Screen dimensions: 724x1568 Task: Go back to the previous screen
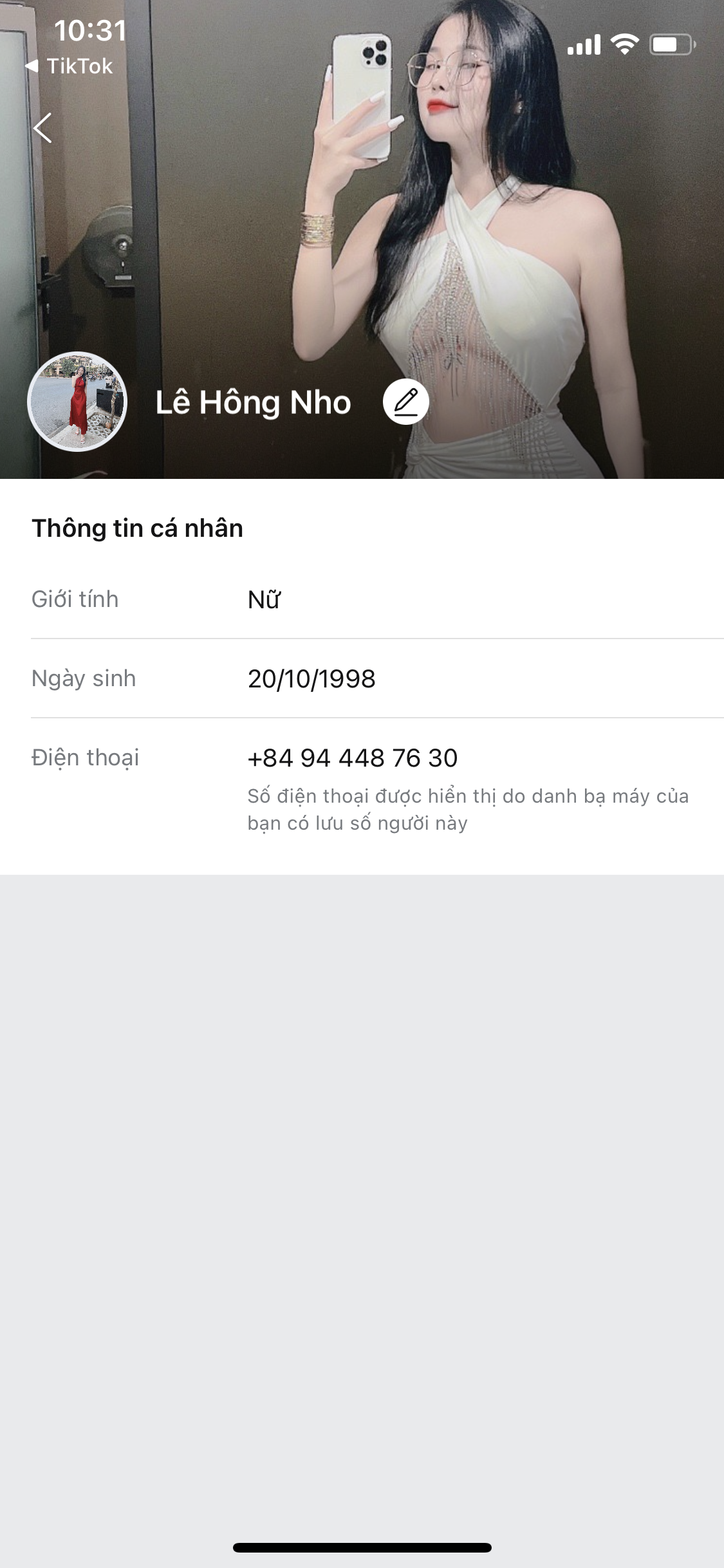(x=42, y=127)
